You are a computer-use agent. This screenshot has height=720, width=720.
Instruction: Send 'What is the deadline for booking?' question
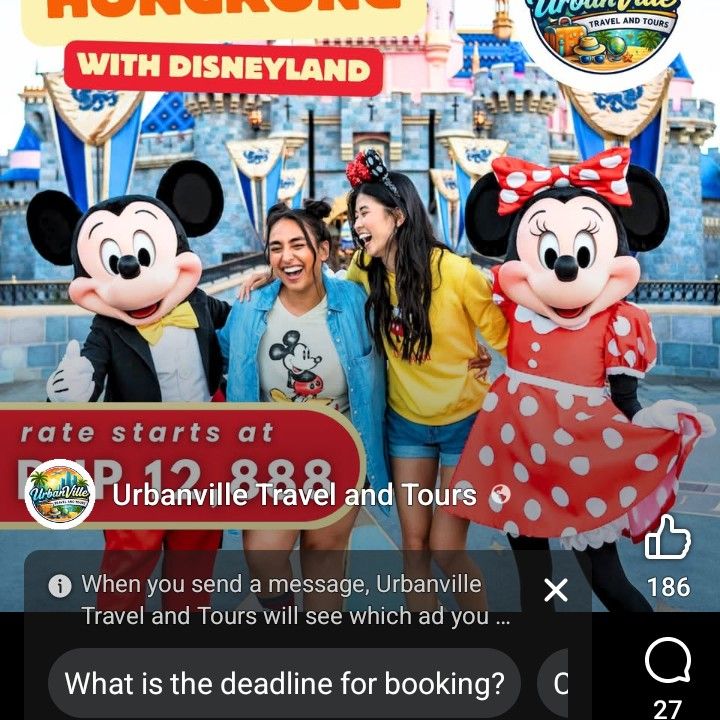284,684
